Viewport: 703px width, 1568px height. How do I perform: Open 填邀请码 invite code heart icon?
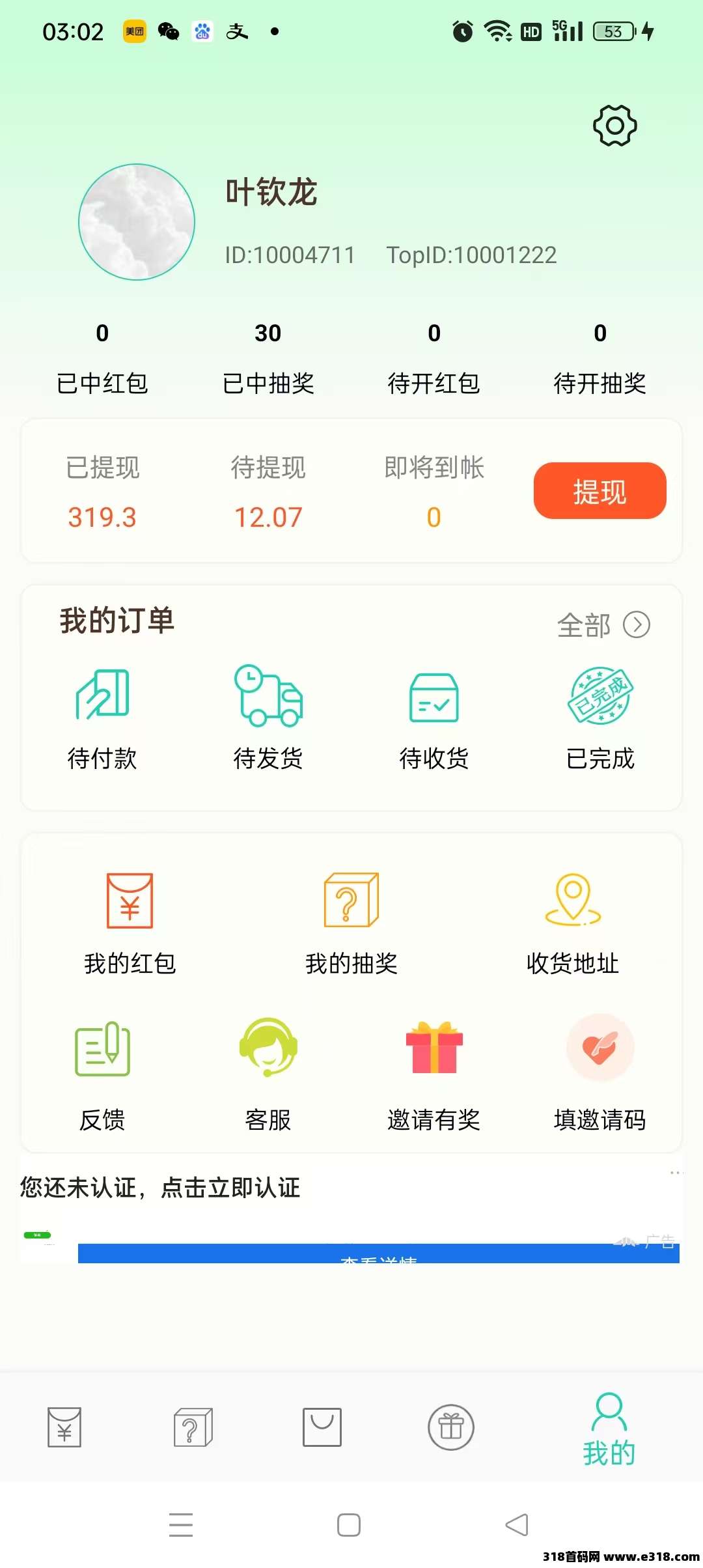click(600, 1050)
